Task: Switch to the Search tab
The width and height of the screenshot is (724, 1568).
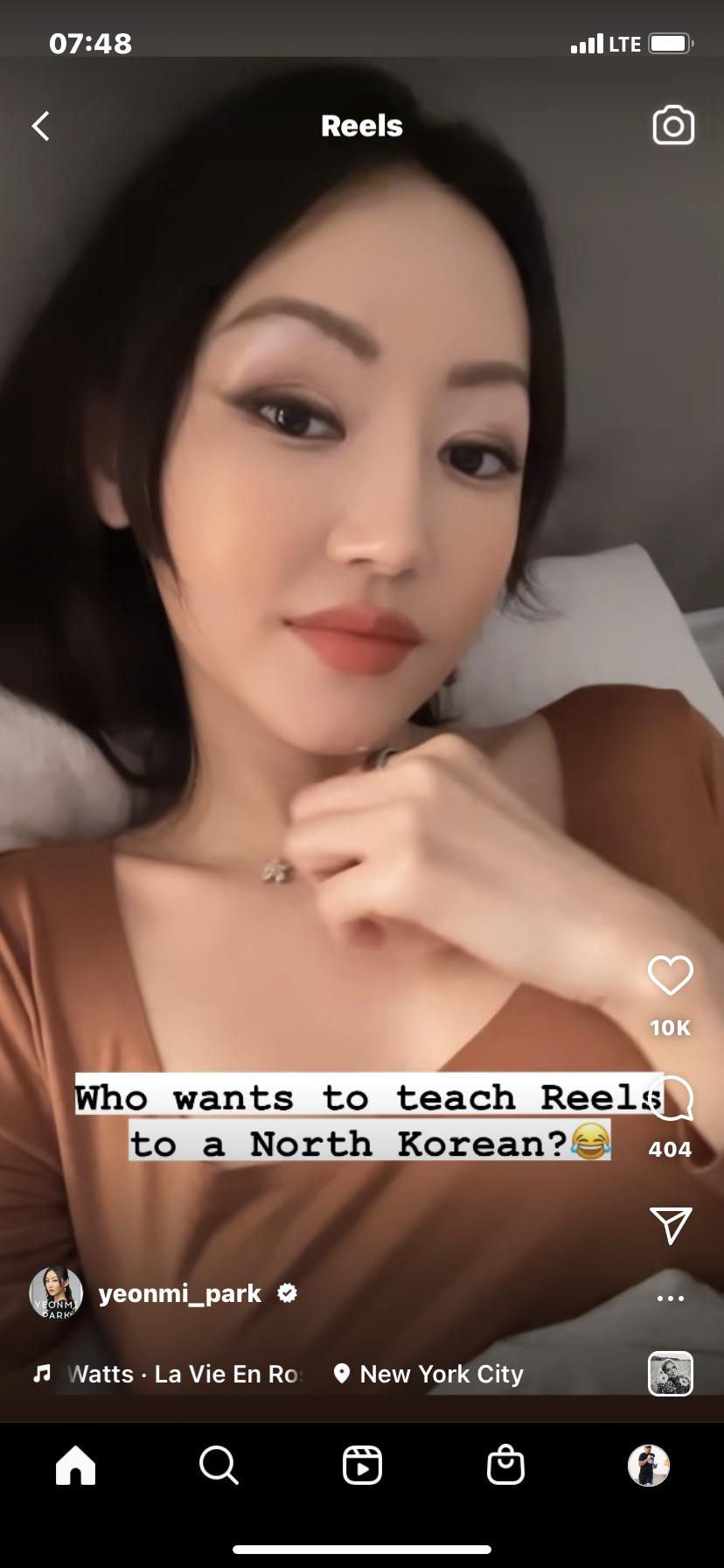Action: click(x=219, y=1465)
